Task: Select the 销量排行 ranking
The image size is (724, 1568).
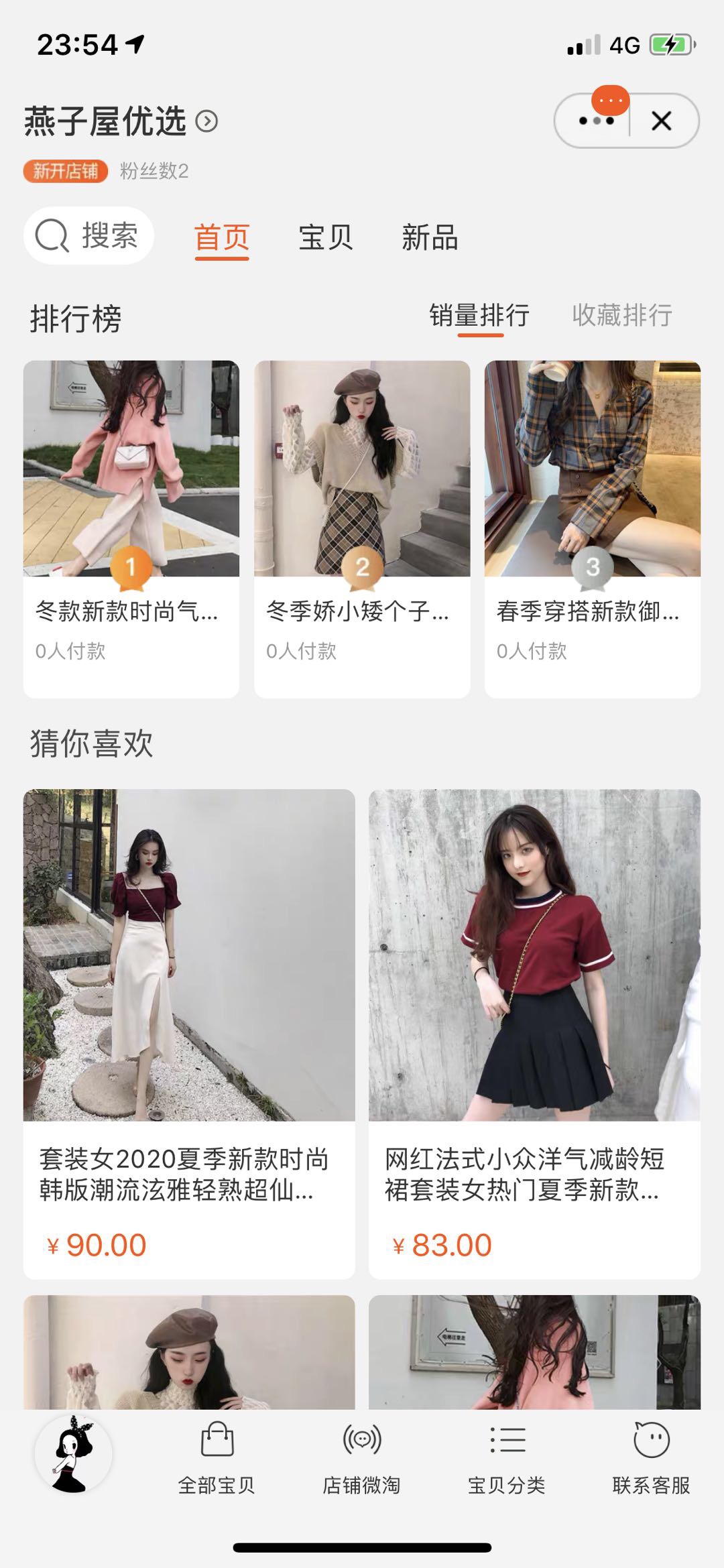Action: click(479, 315)
